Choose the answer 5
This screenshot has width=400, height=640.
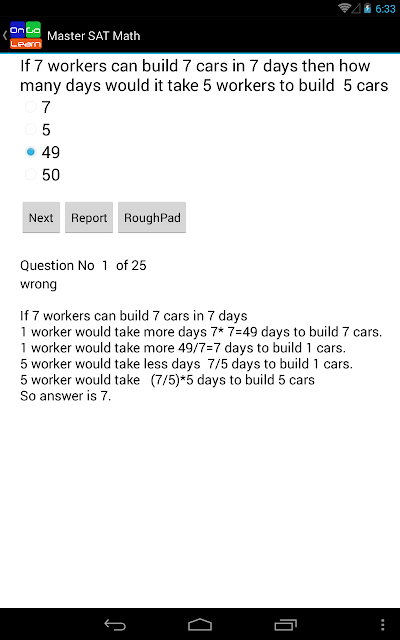coord(38,130)
